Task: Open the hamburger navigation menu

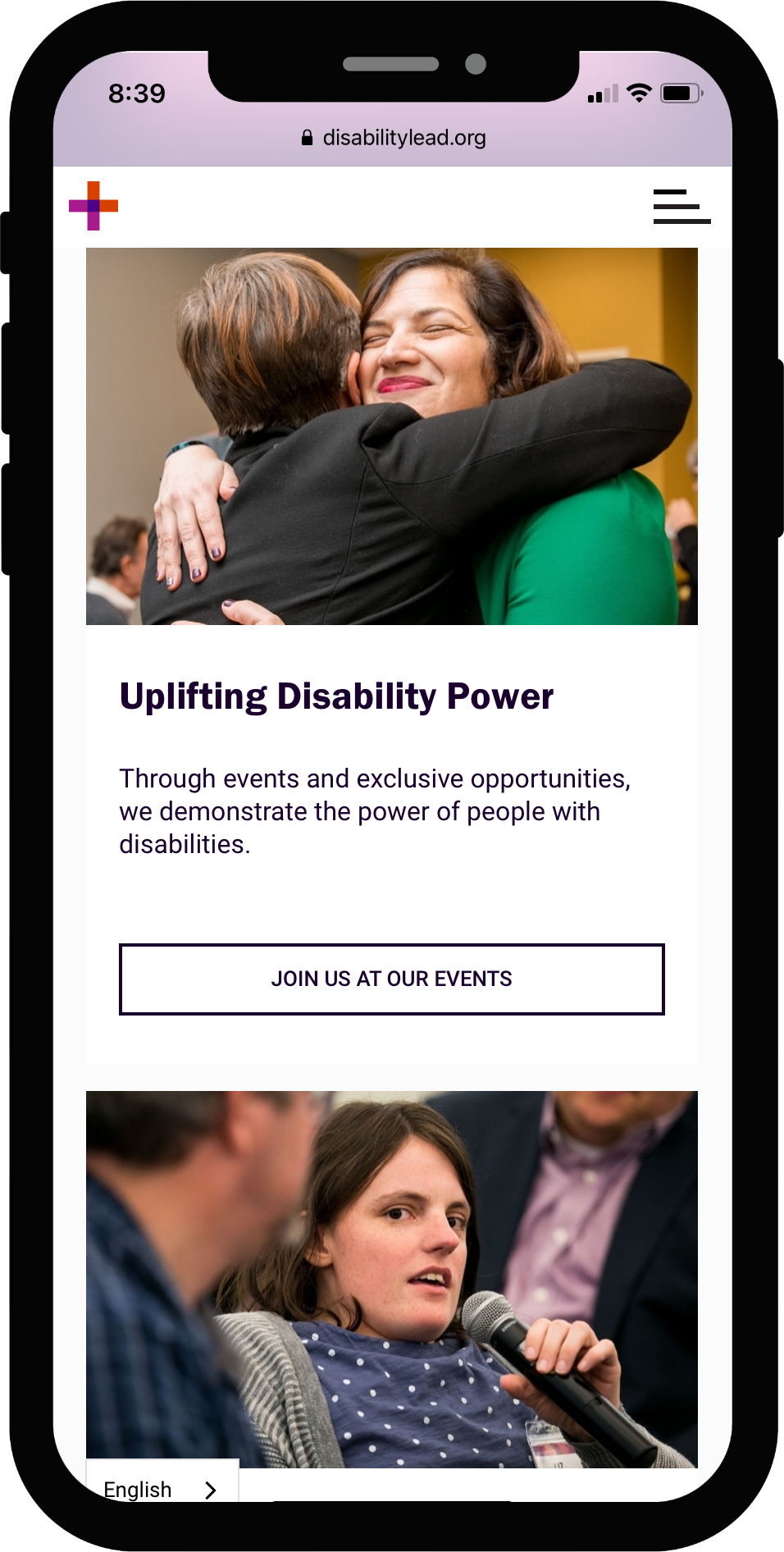Action: click(681, 206)
